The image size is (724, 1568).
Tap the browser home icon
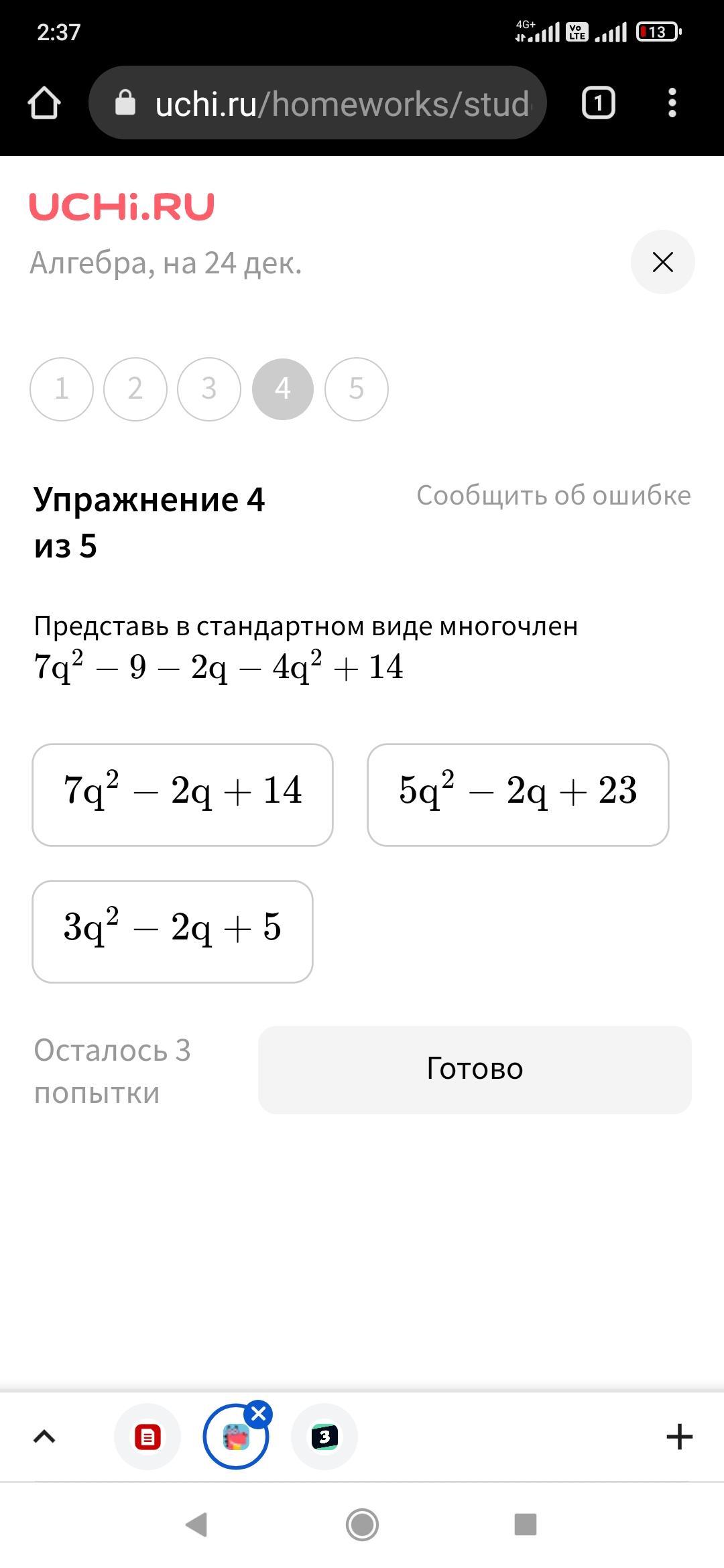(44, 103)
